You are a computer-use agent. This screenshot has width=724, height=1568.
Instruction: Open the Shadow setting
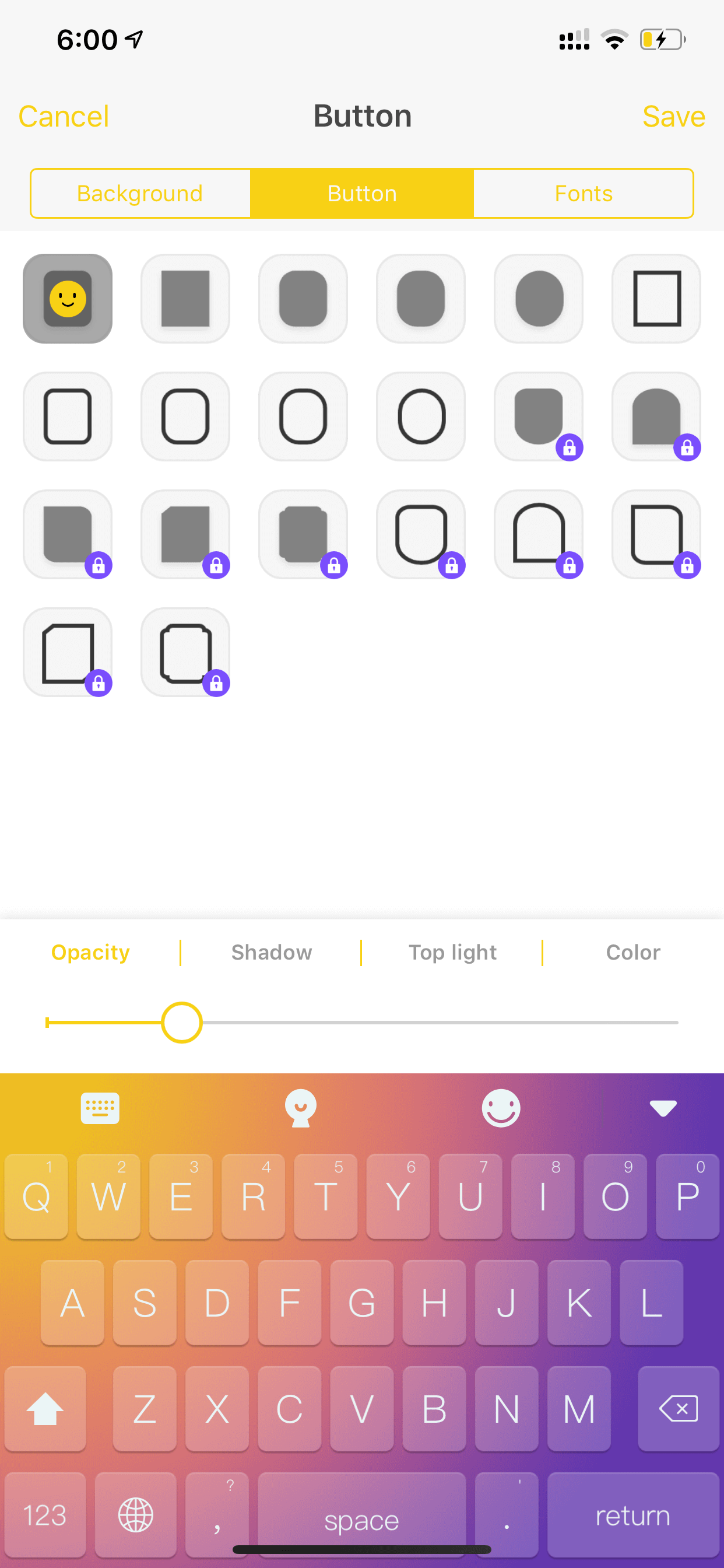(x=271, y=952)
